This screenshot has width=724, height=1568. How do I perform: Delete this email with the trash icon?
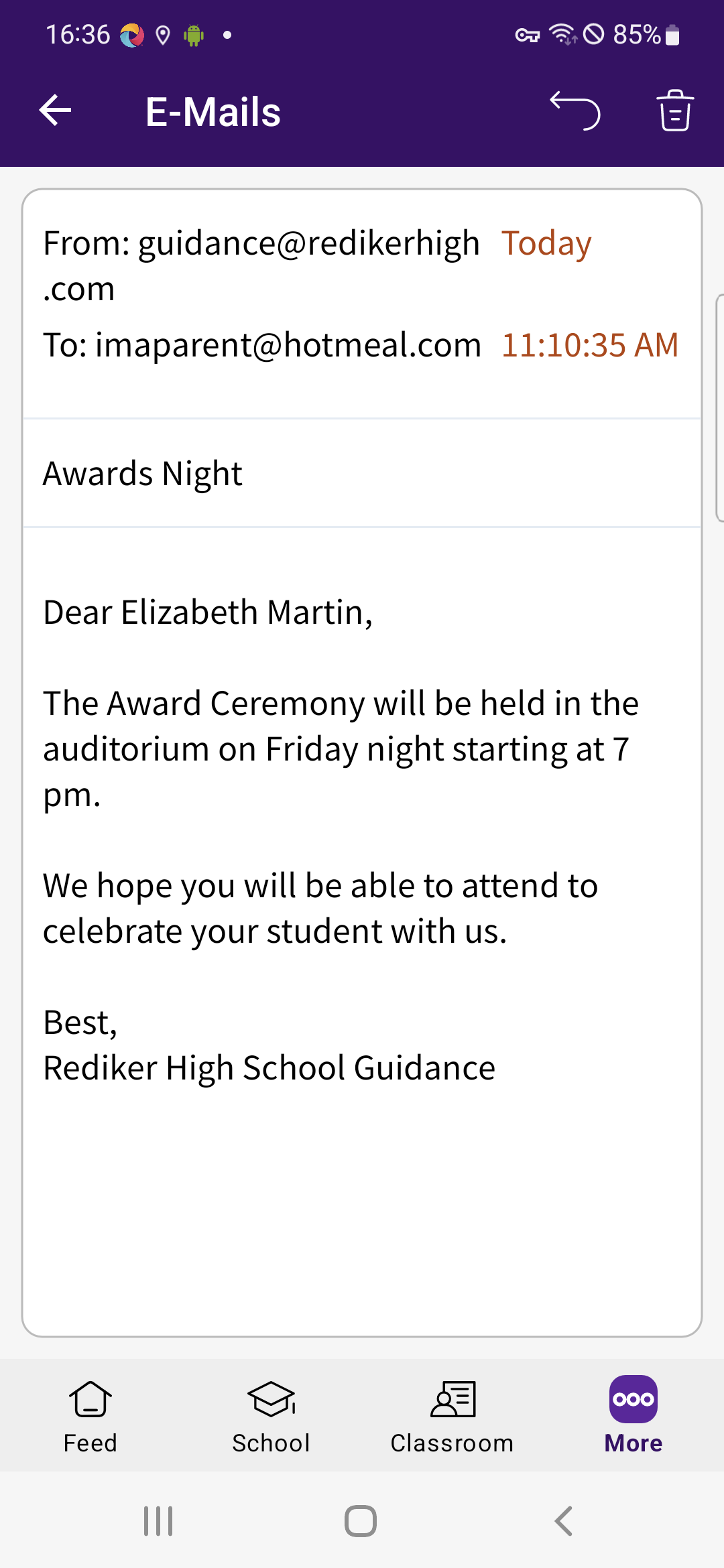click(x=674, y=111)
